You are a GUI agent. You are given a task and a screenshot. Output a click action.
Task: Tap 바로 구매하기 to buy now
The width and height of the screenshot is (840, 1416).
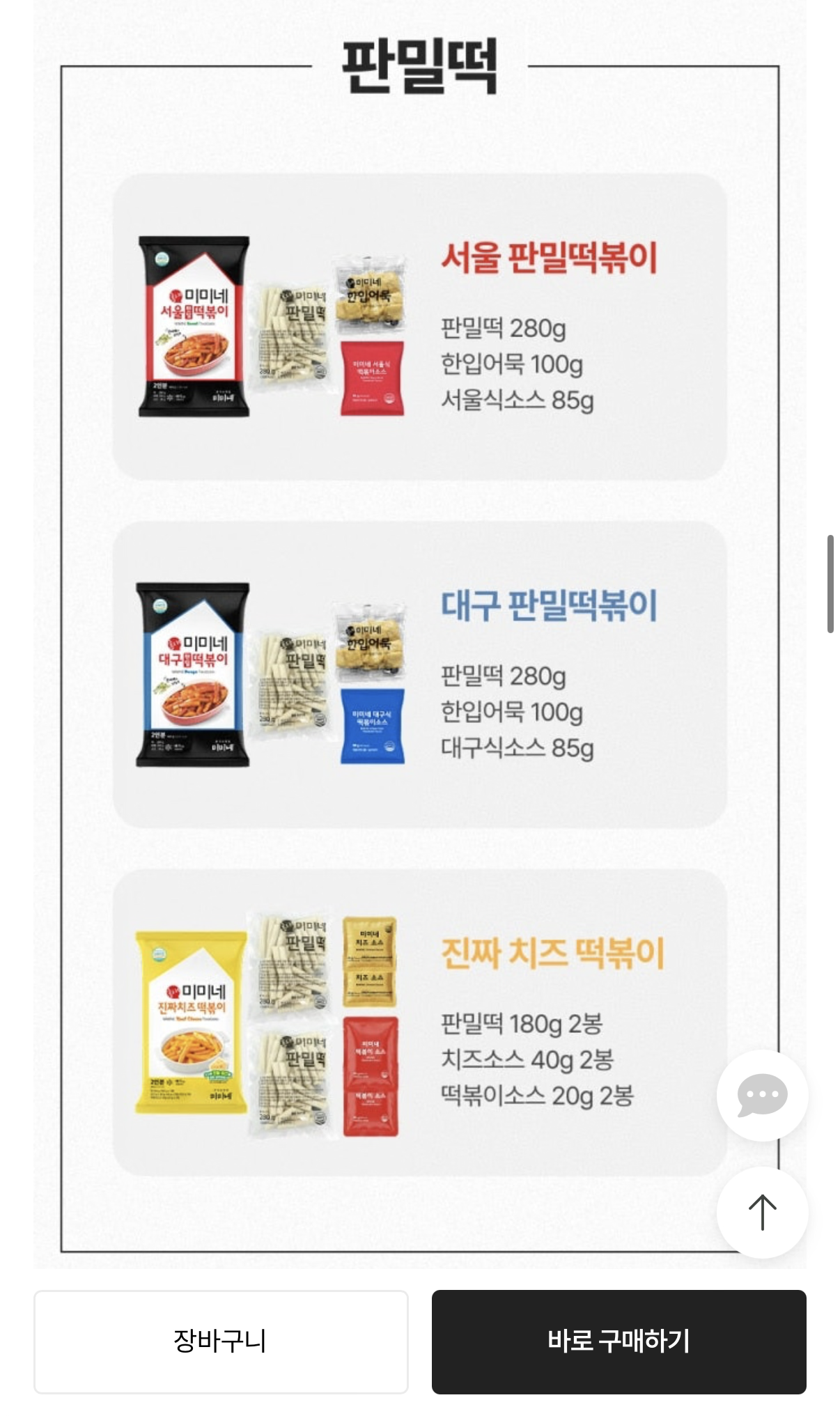pyautogui.click(x=619, y=1341)
